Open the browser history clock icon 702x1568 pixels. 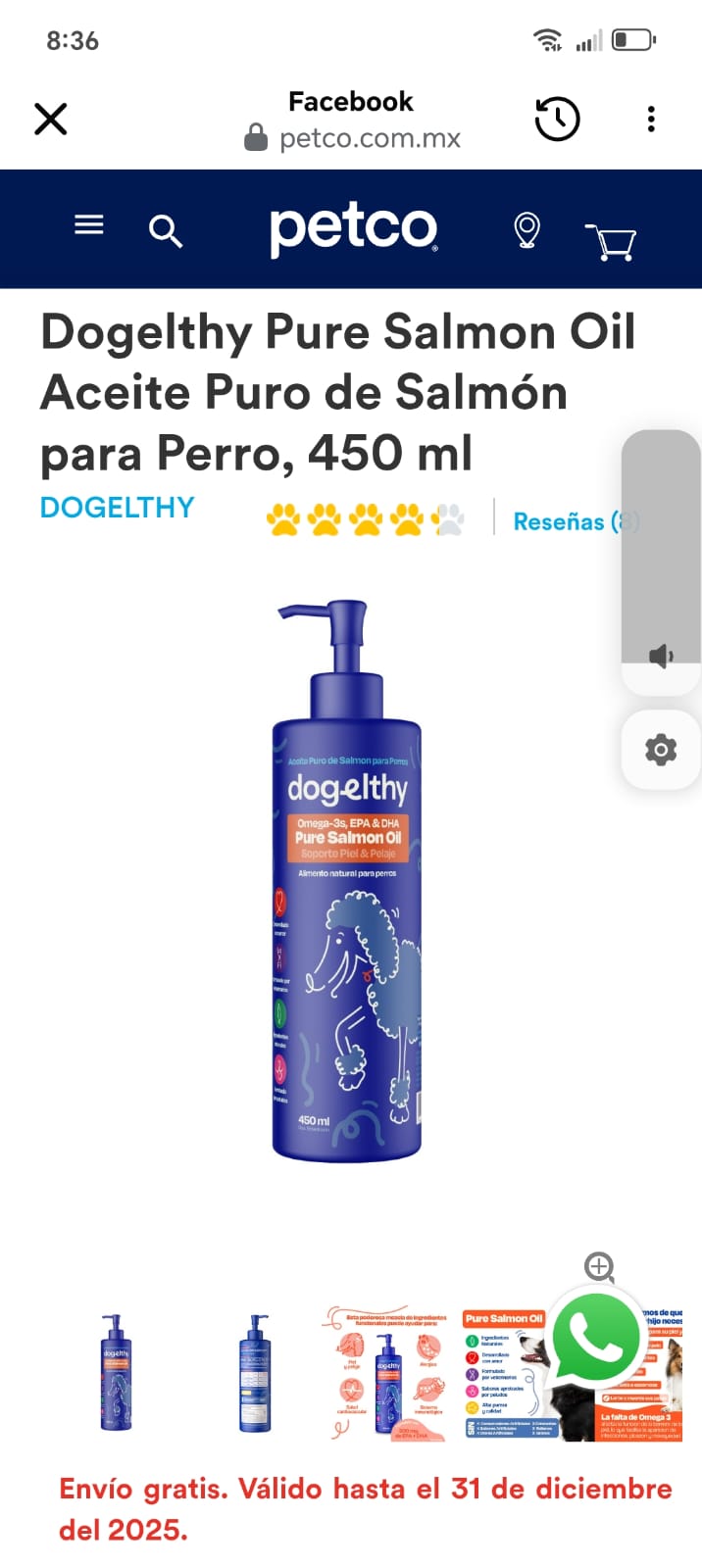coord(557,120)
